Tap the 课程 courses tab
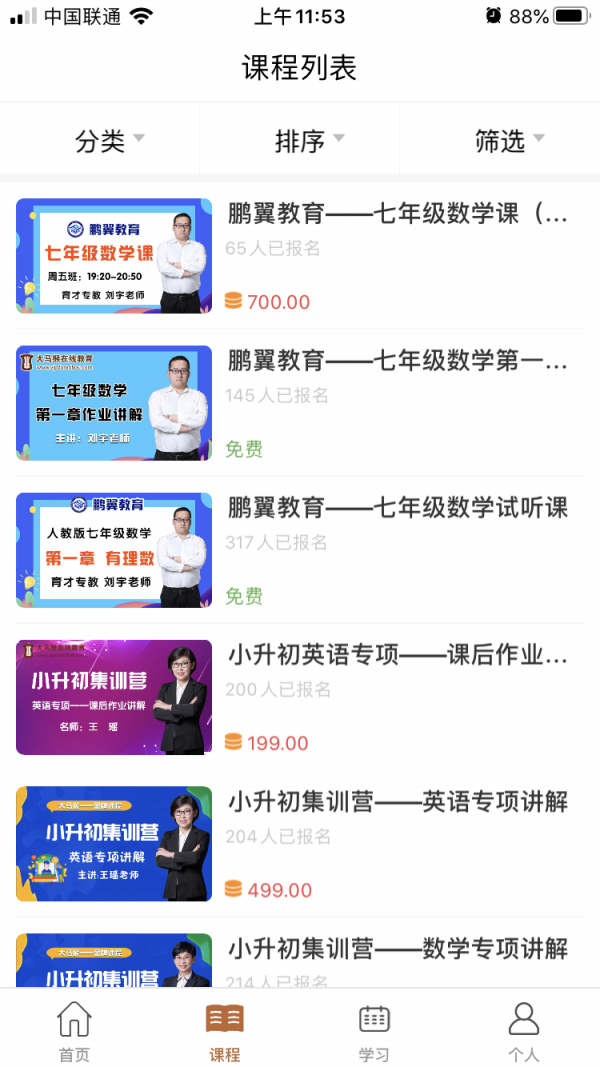 tap(225, 1030)
